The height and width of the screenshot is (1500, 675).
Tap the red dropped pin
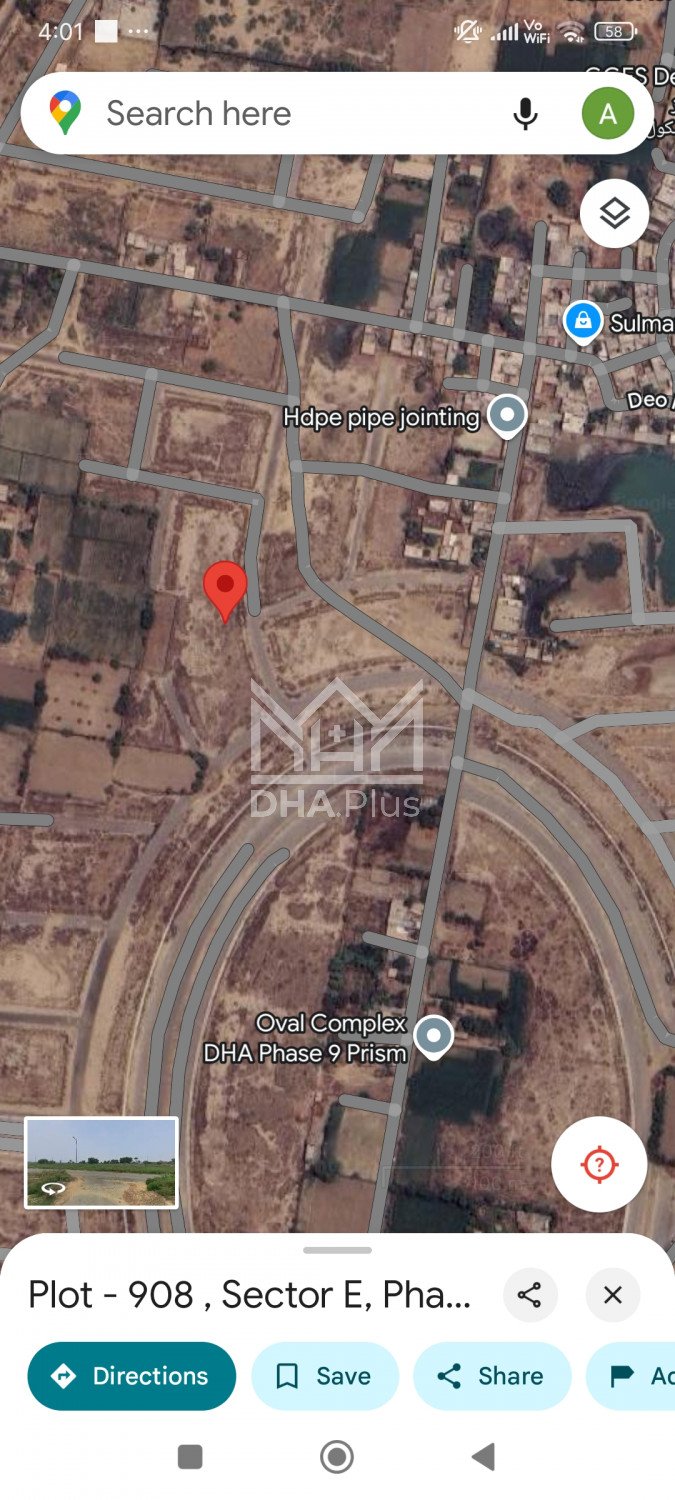[x=225, y=587]
